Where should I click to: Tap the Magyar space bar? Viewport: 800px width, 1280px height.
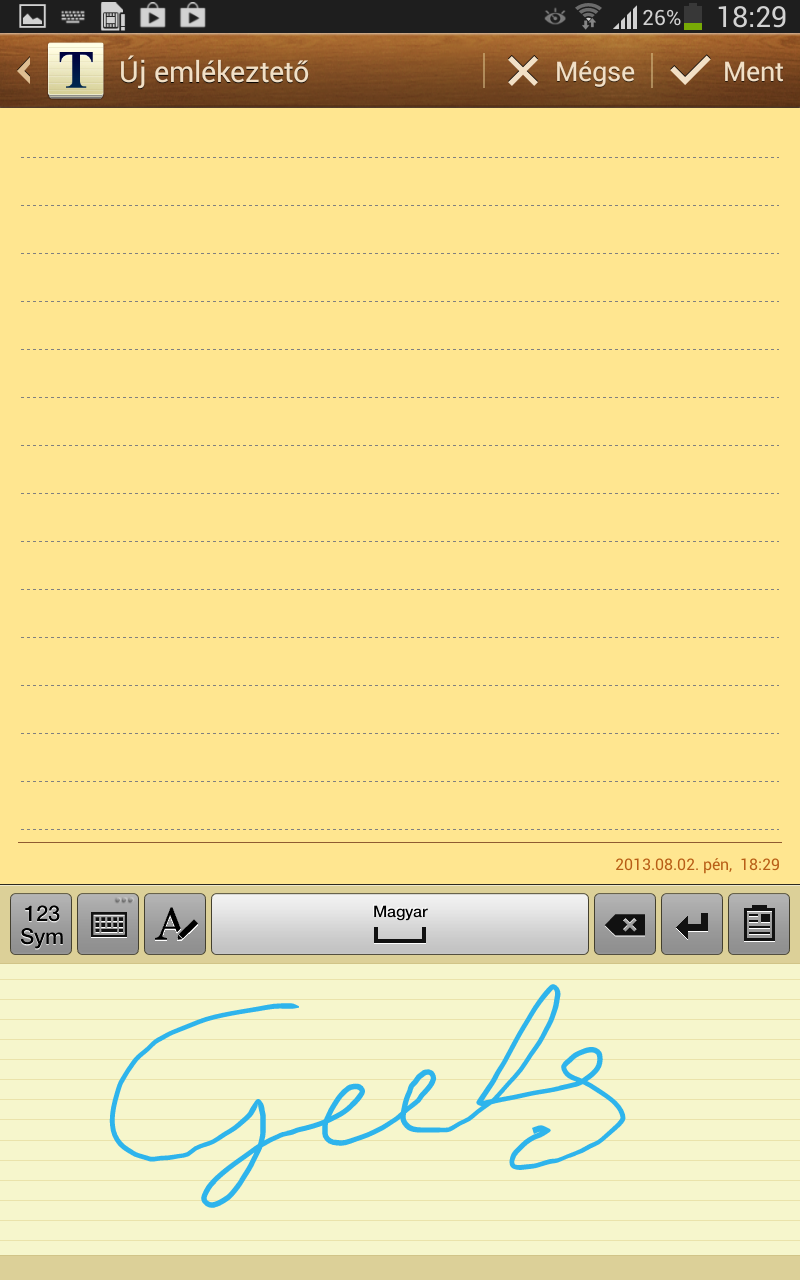pos(400,925)
